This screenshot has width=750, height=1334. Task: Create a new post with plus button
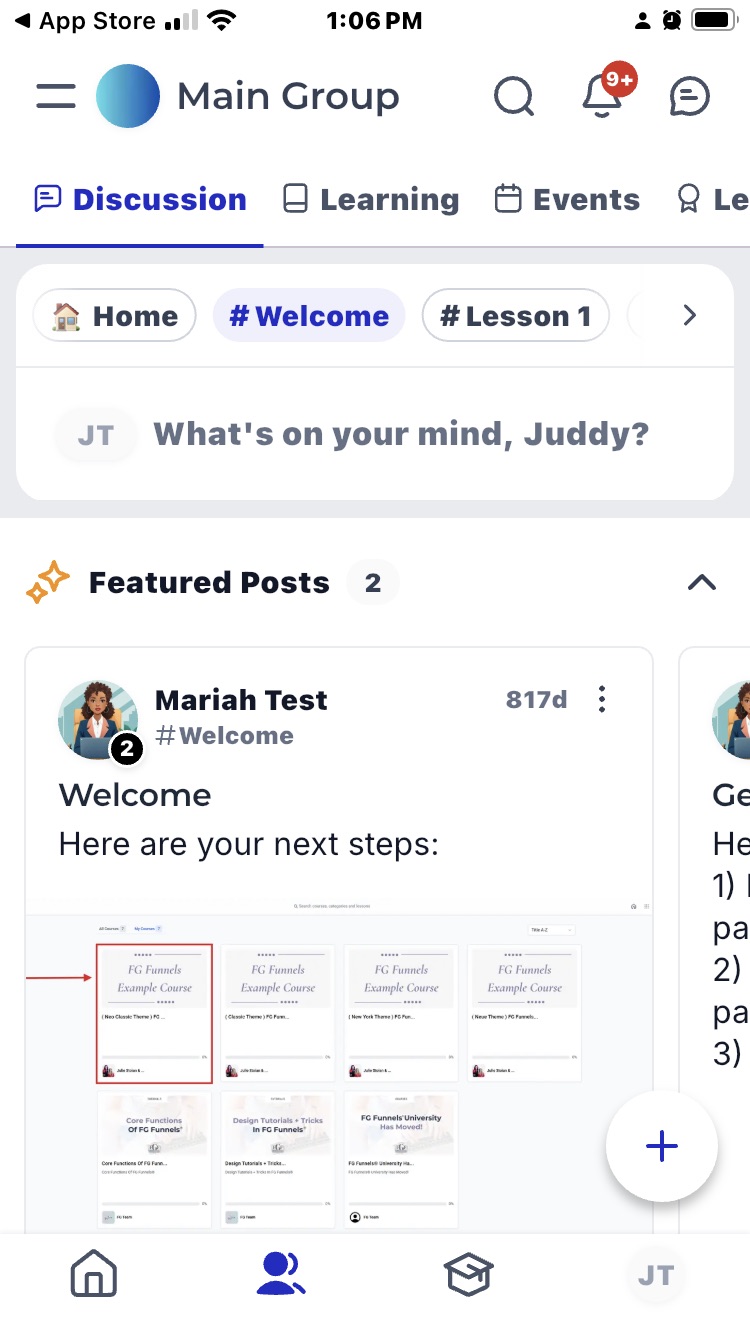tap(662, 1146)
